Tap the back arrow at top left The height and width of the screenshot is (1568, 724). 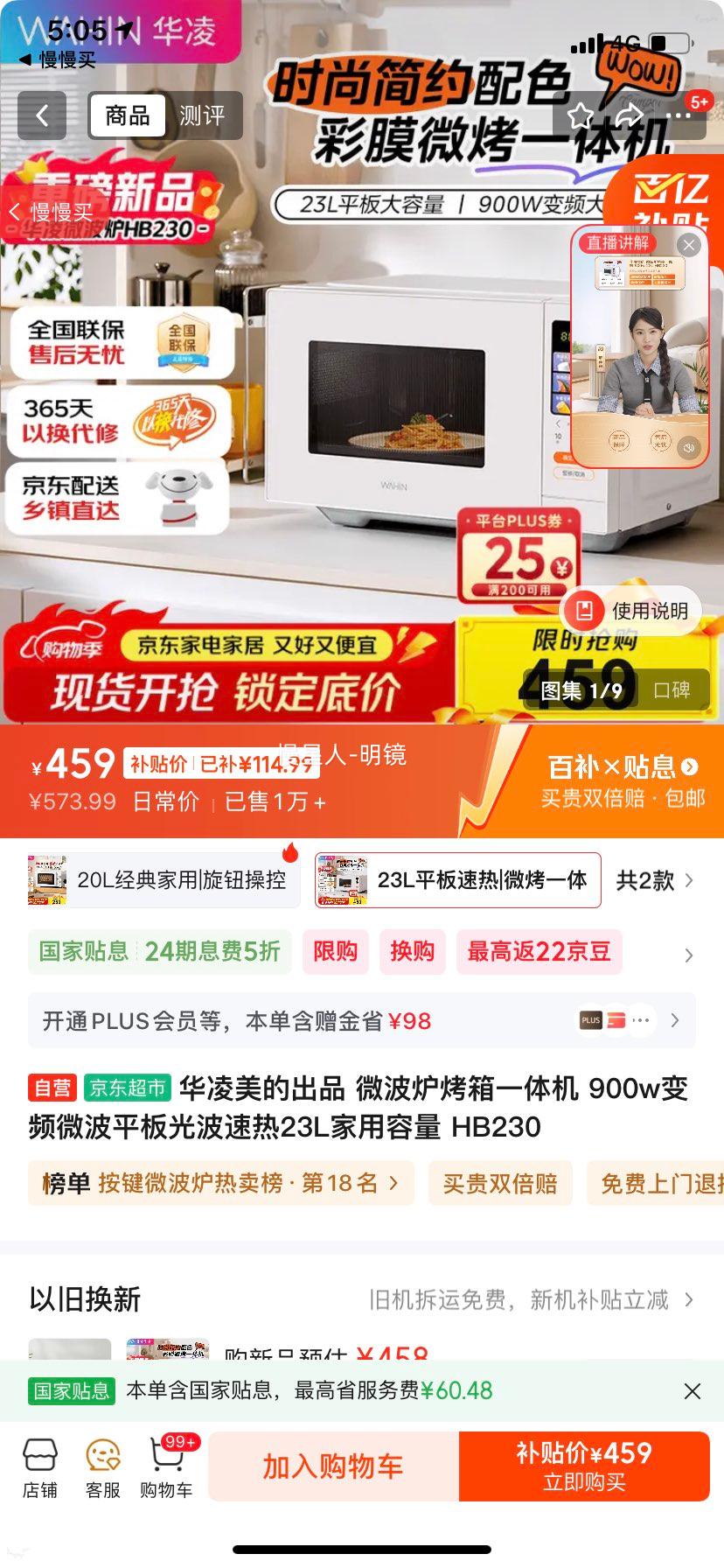tap(41, 115)
